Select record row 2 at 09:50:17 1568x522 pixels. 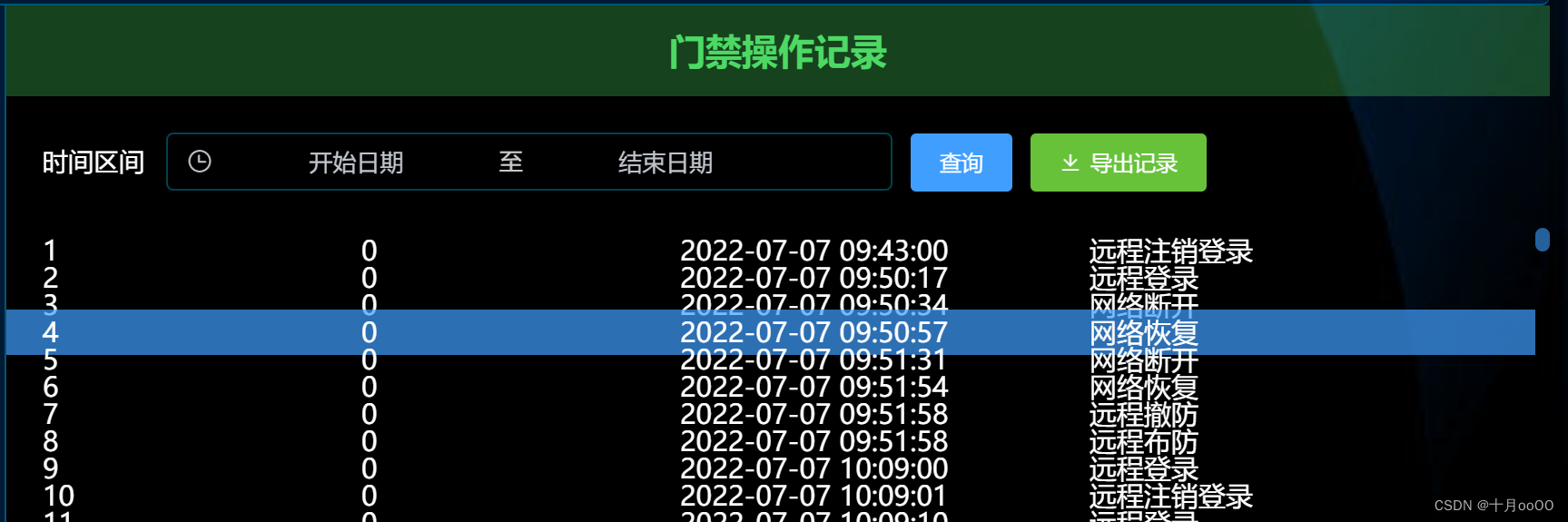[x=814, y=278]
